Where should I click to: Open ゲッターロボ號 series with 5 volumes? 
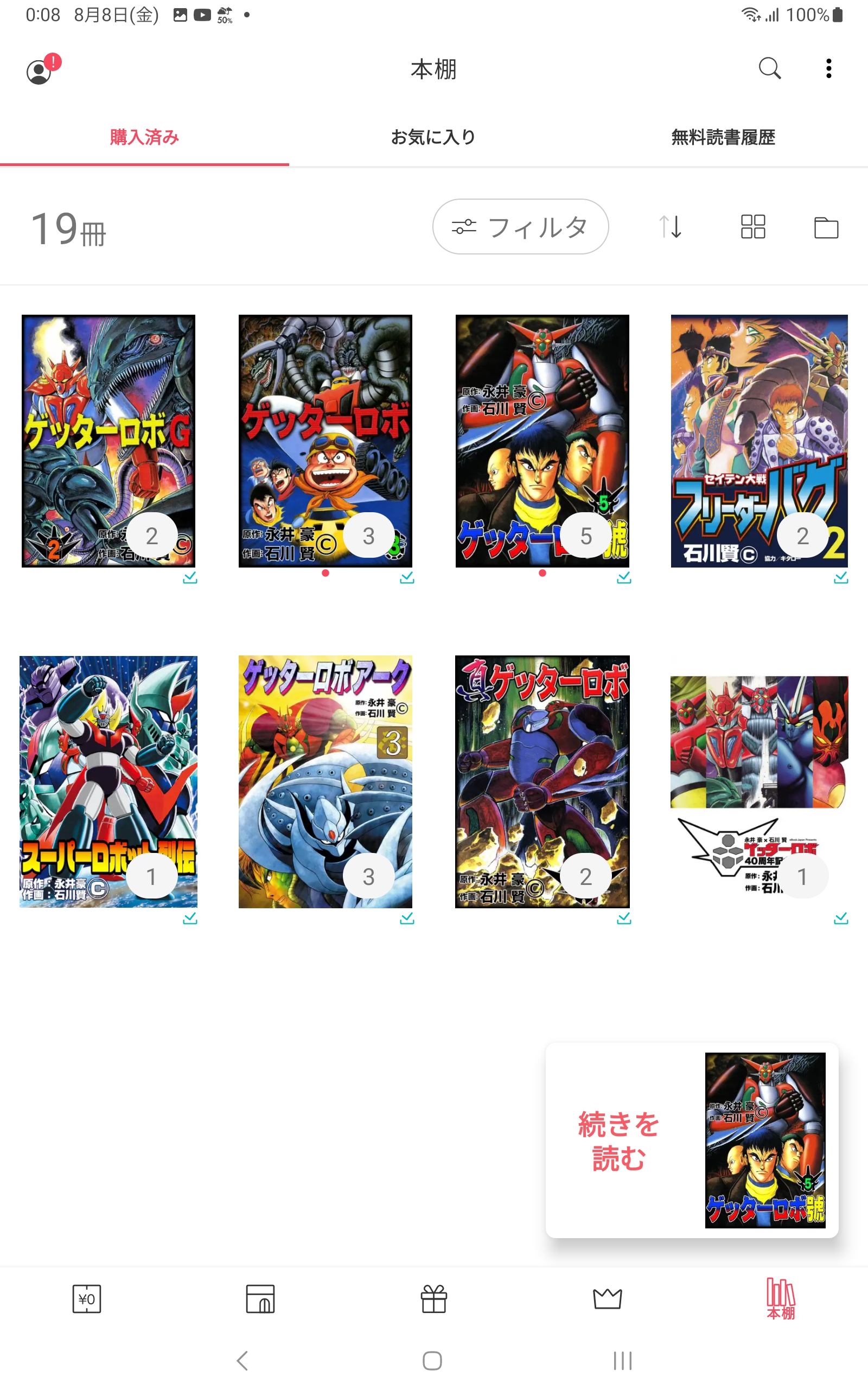point(542,440)
